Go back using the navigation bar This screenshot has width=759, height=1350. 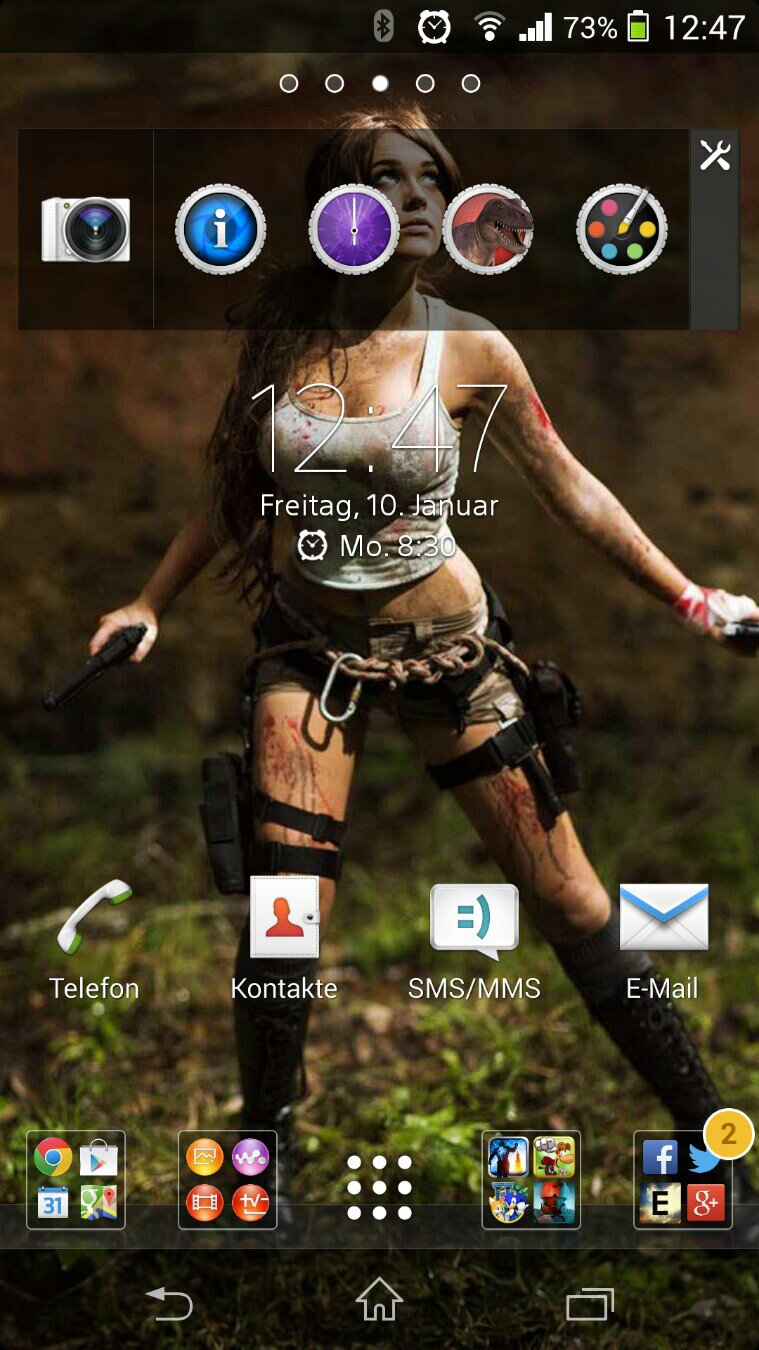pyautogui.click(x=169, y=1304)
